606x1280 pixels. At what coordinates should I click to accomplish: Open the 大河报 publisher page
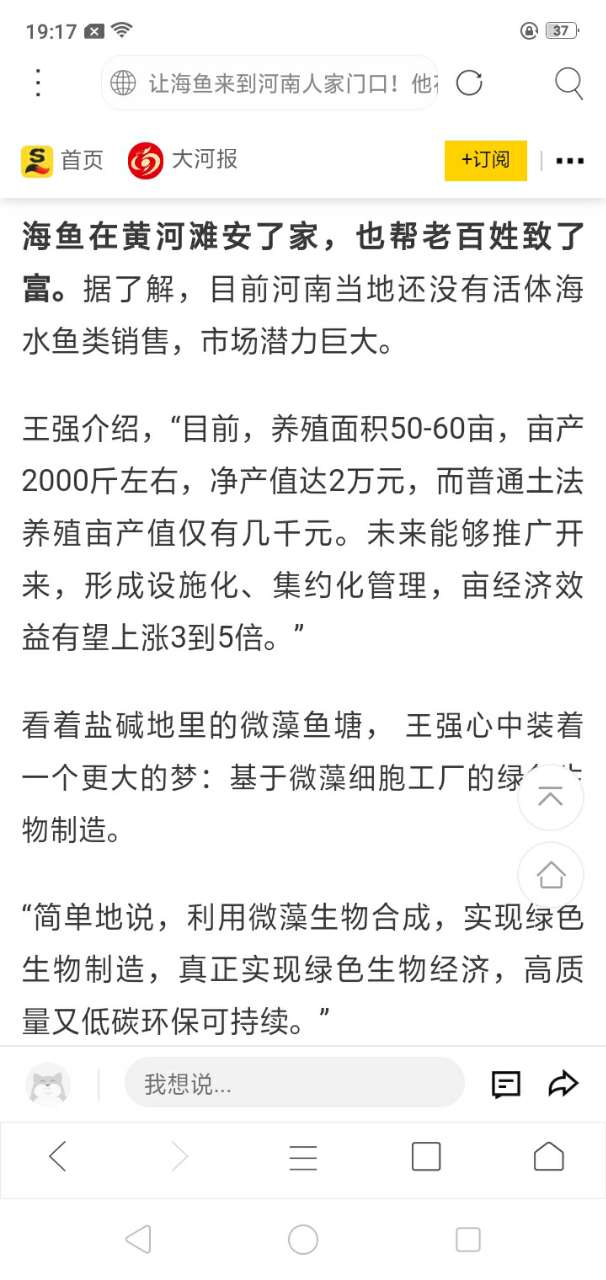click(183, 160)
